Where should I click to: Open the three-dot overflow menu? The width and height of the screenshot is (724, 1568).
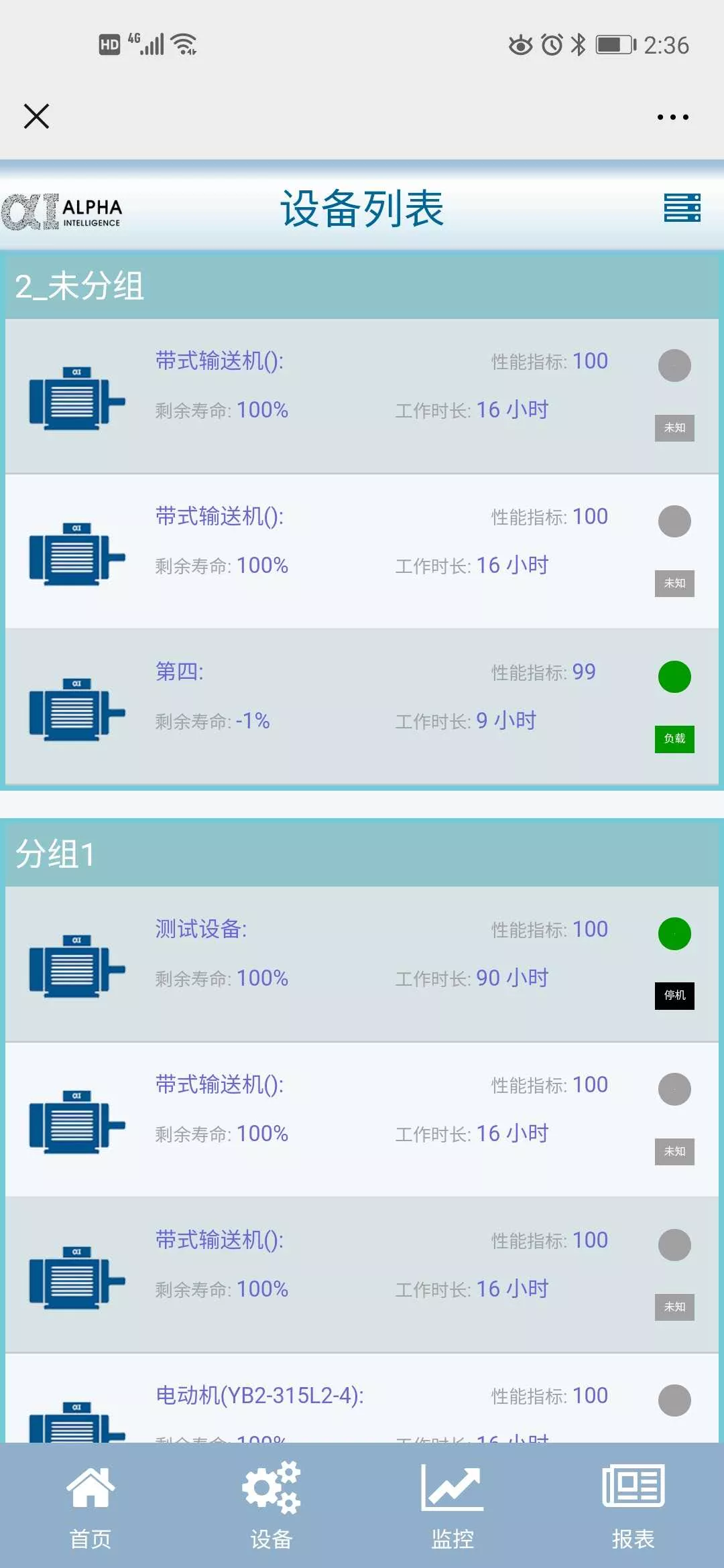tap(672, 117)
